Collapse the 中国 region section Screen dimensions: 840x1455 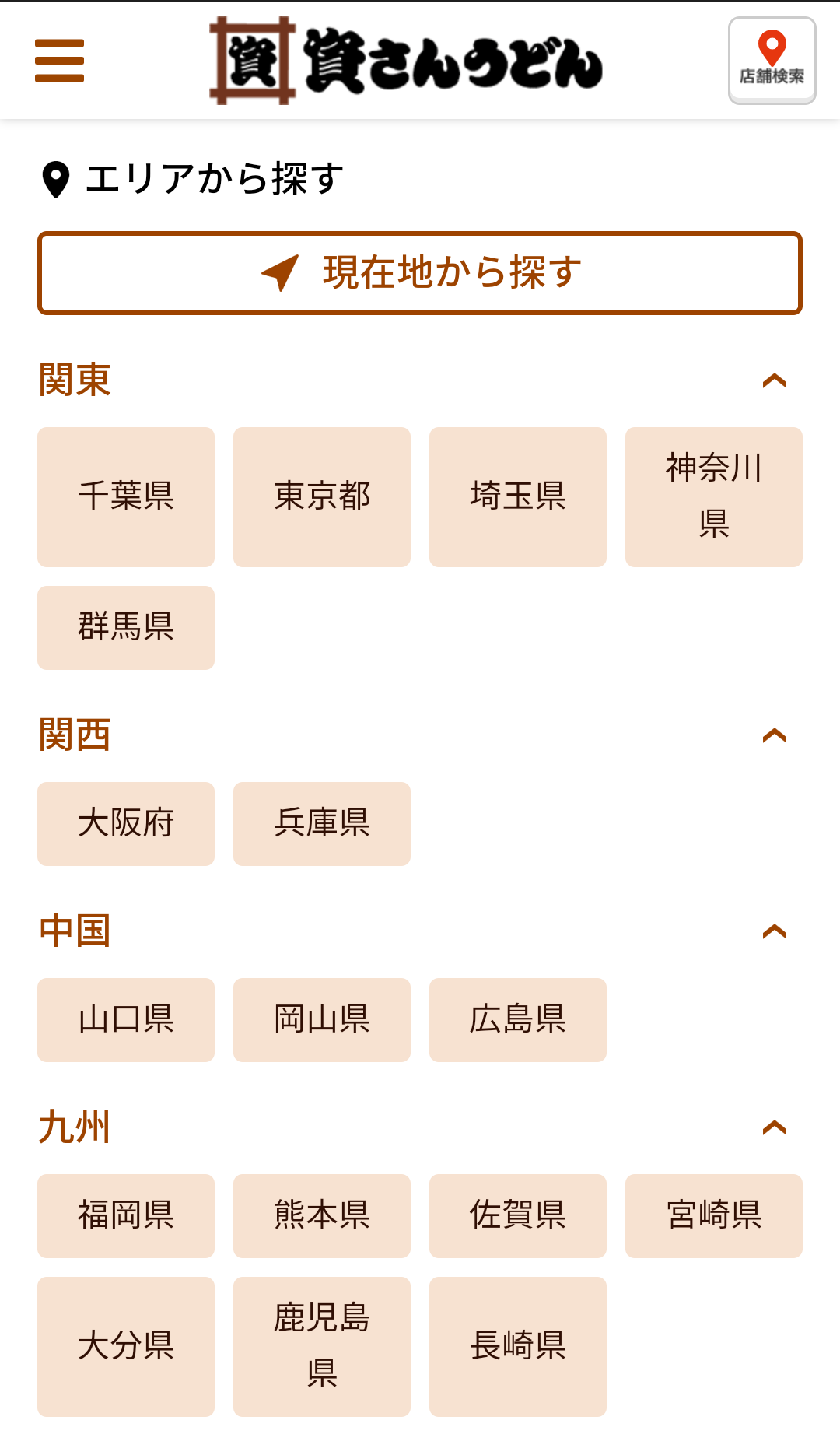click(x=774, y=931)
